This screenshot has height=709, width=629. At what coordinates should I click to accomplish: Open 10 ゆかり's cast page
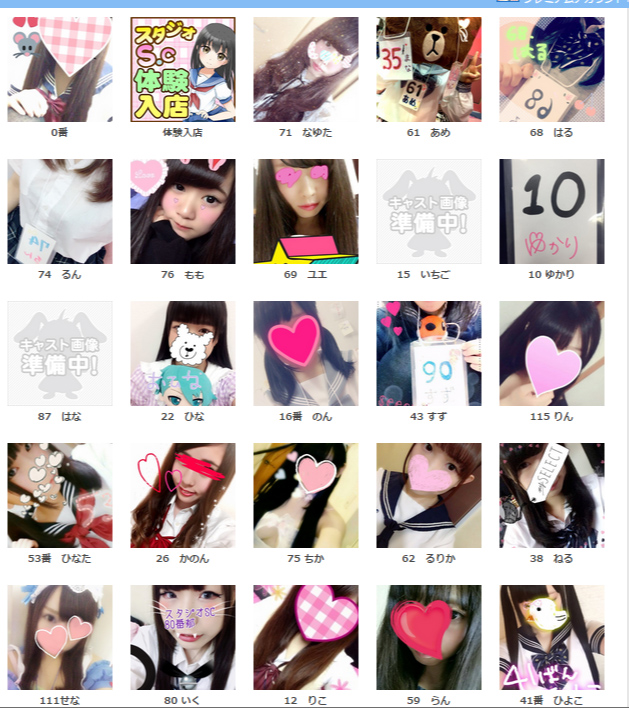point(552,211)
